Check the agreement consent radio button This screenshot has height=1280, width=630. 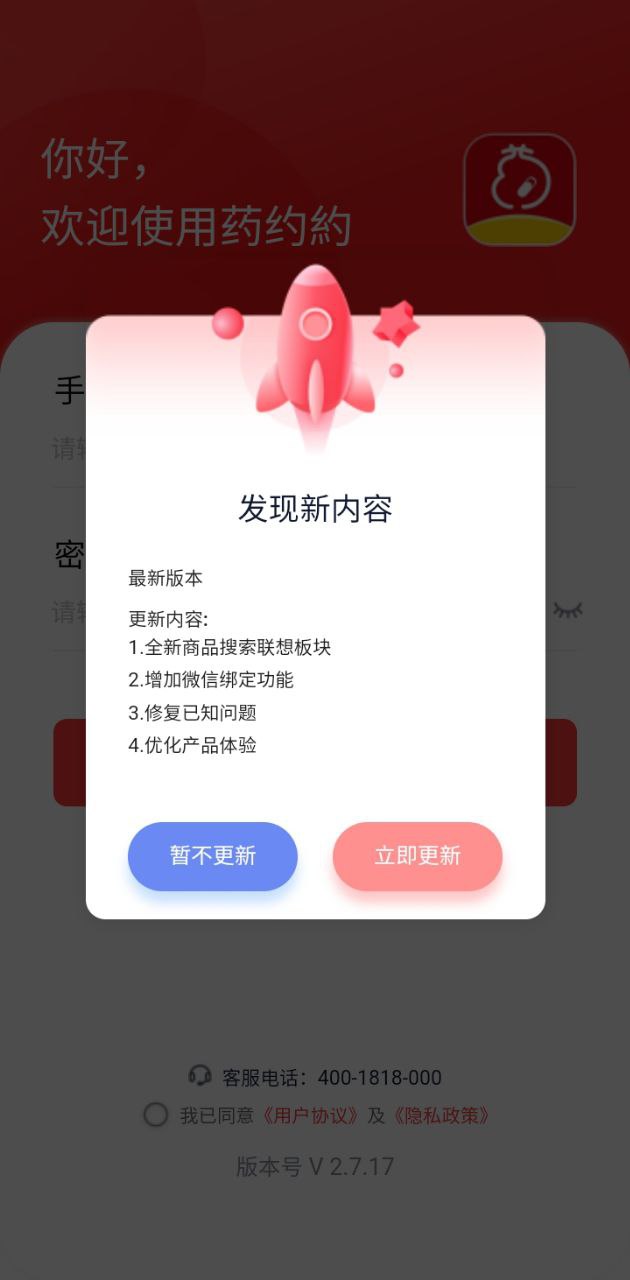[155, 1115]
